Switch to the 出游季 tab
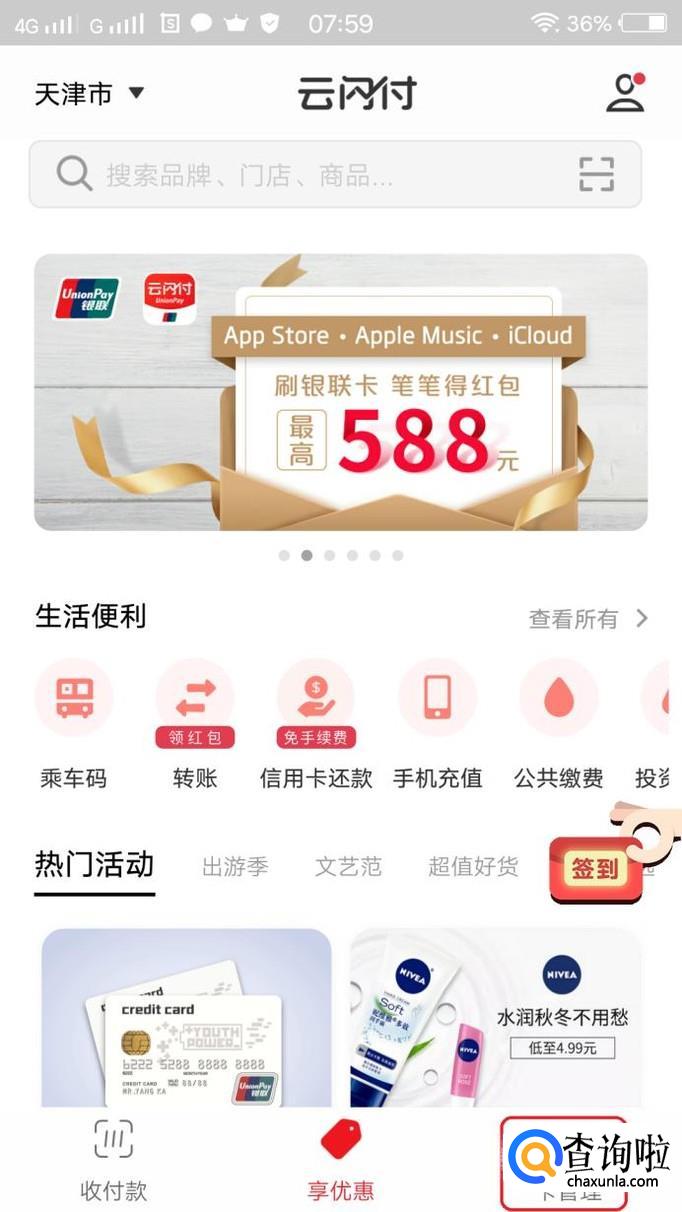 click(x=235, y=866)
